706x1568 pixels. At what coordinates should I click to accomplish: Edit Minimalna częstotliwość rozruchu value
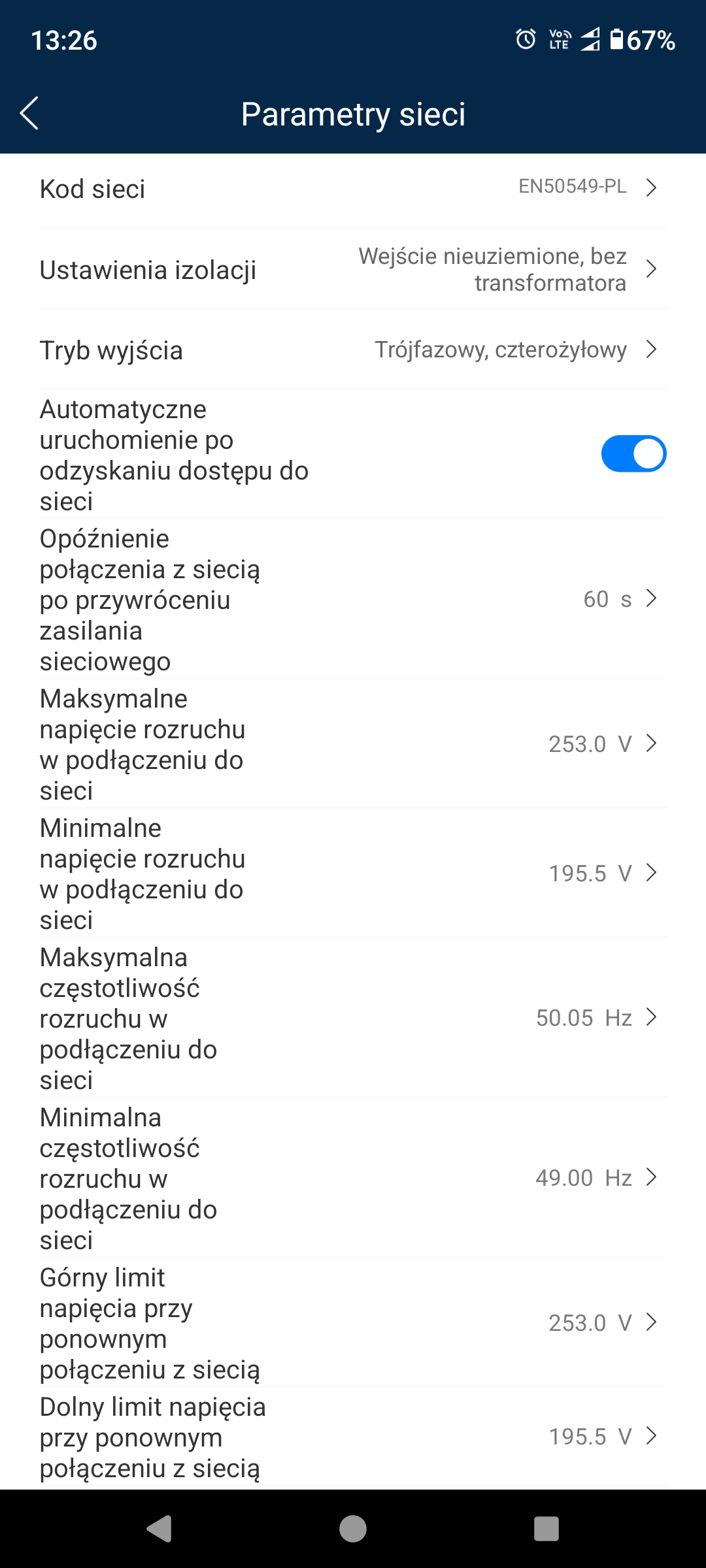[353, 1178]
